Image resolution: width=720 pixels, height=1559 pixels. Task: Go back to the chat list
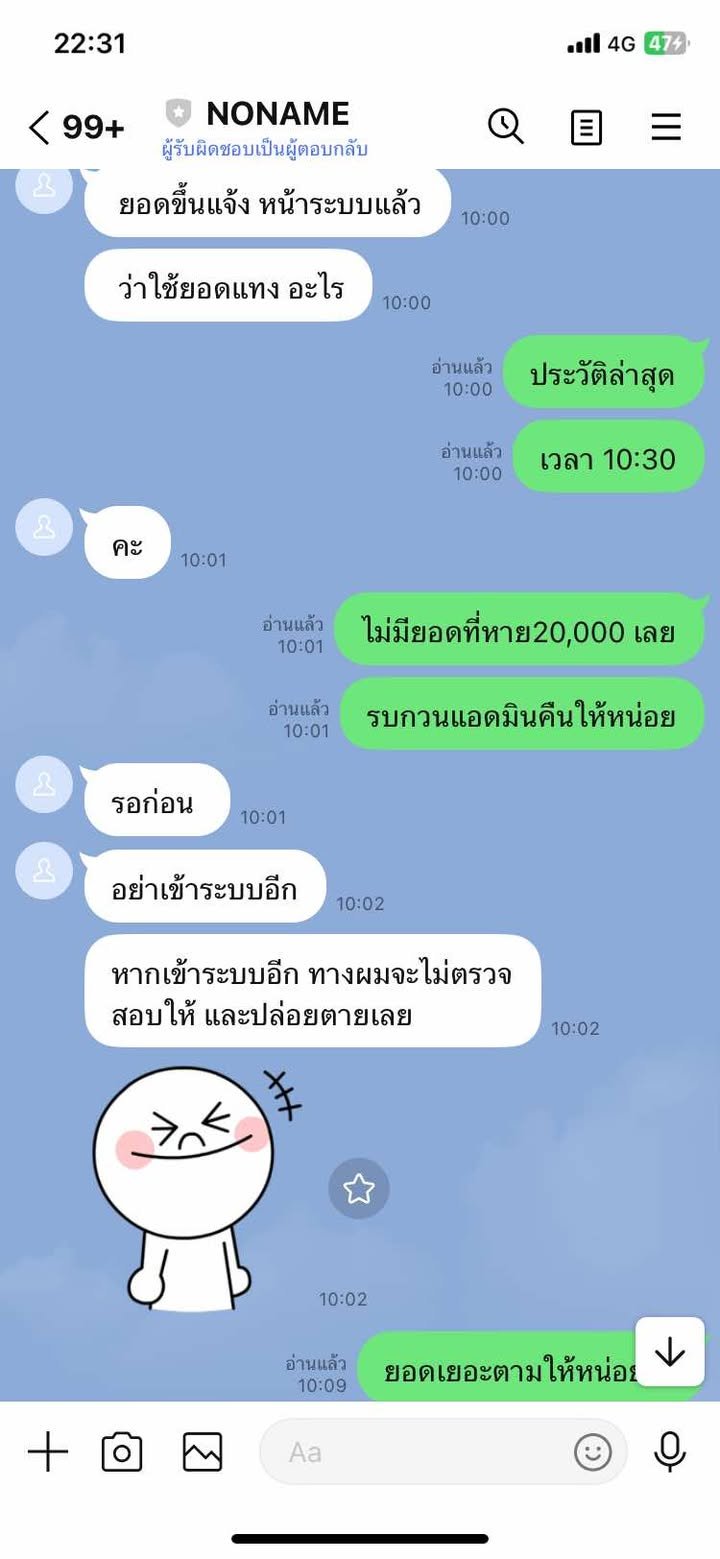40,128
